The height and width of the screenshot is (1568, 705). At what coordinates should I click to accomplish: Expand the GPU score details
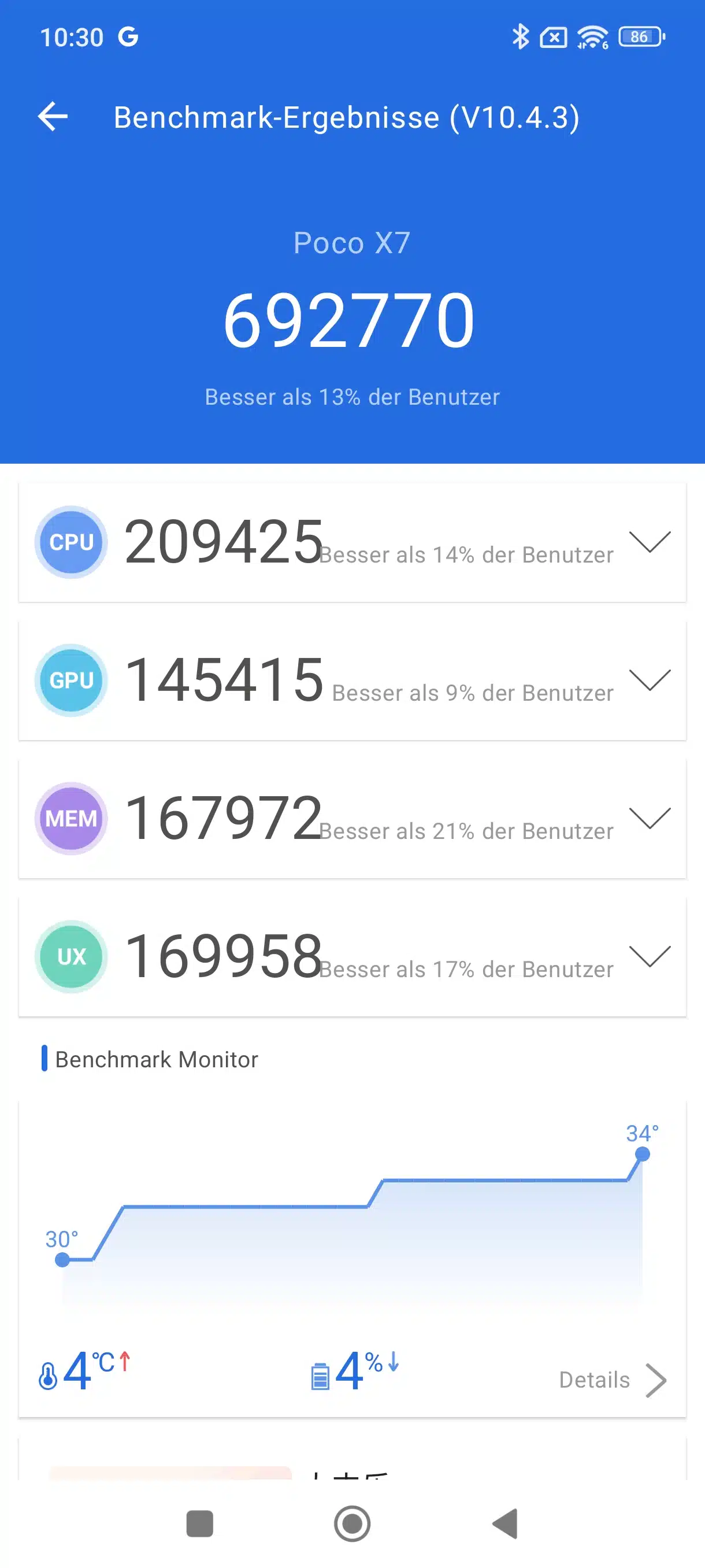click(x=650, y=679)
